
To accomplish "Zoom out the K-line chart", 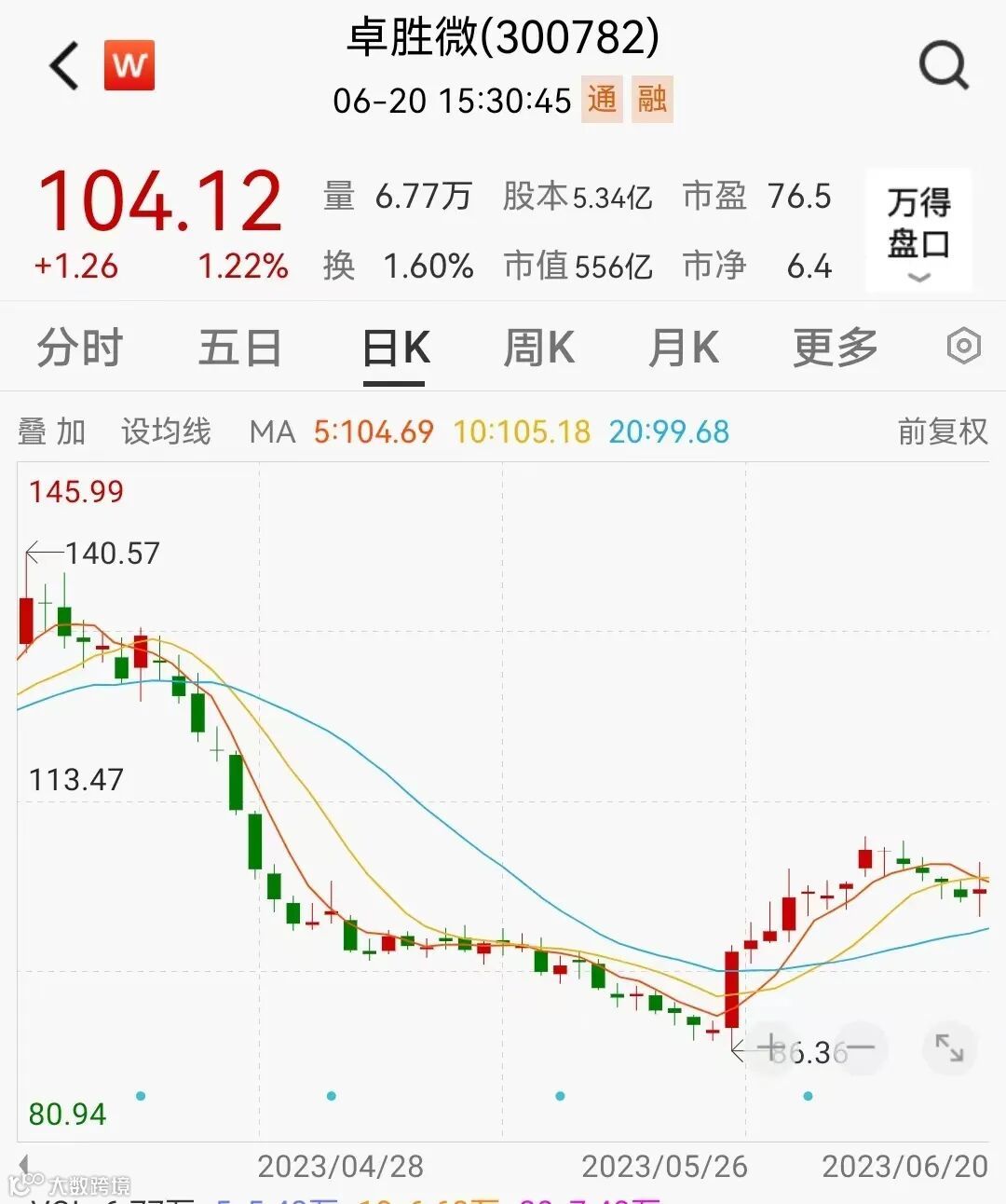I will point(860,1047).
